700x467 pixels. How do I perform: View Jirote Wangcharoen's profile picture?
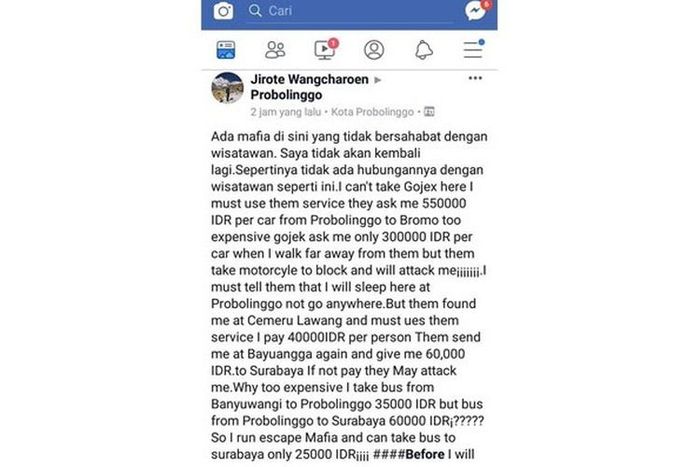pos(227,88)
